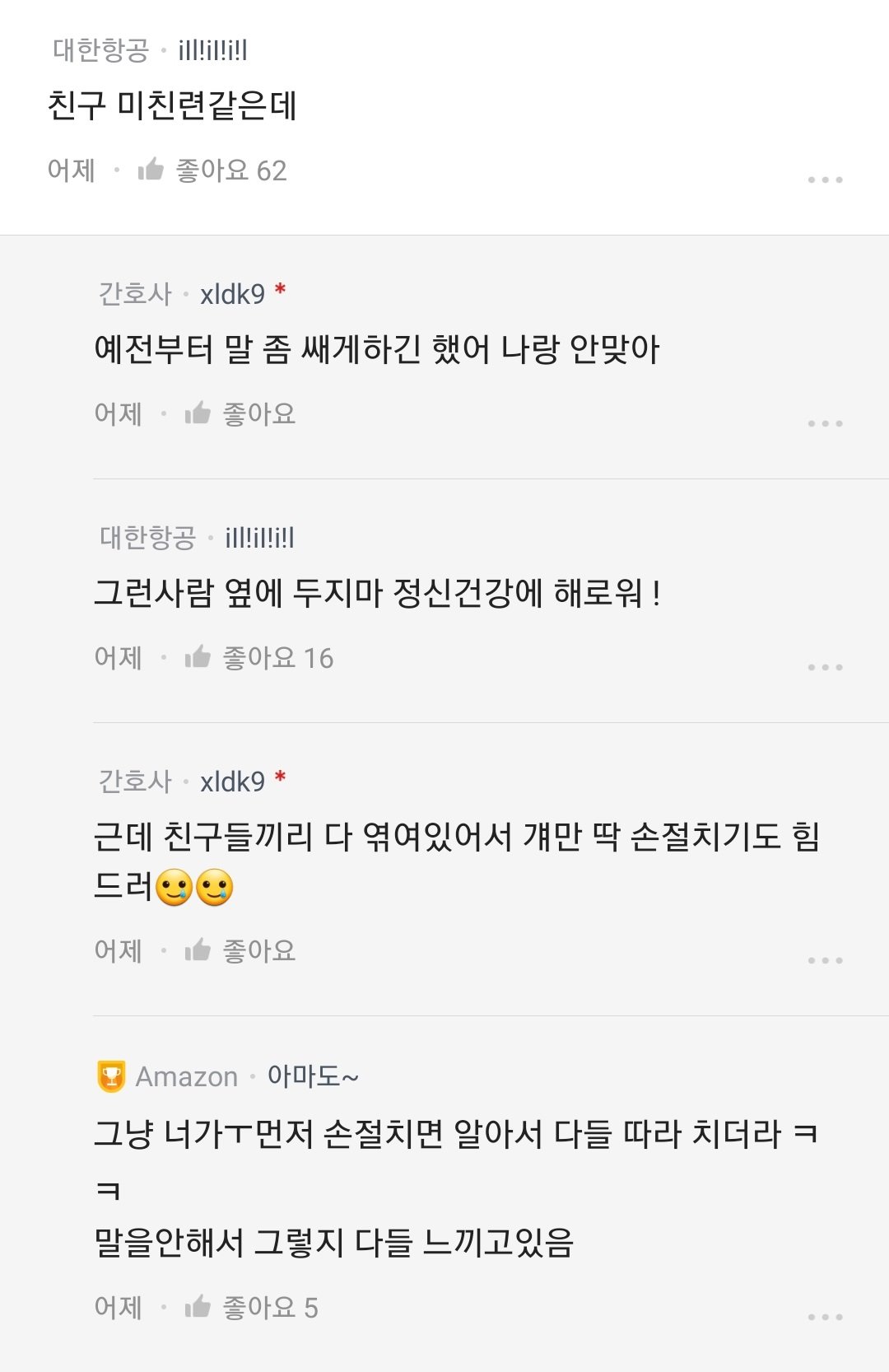This screenshot has height=1372, width=889.
Task: Like the reply '근데 친구들끼리 다 엮여있어서'
Action: click(198, 950)
